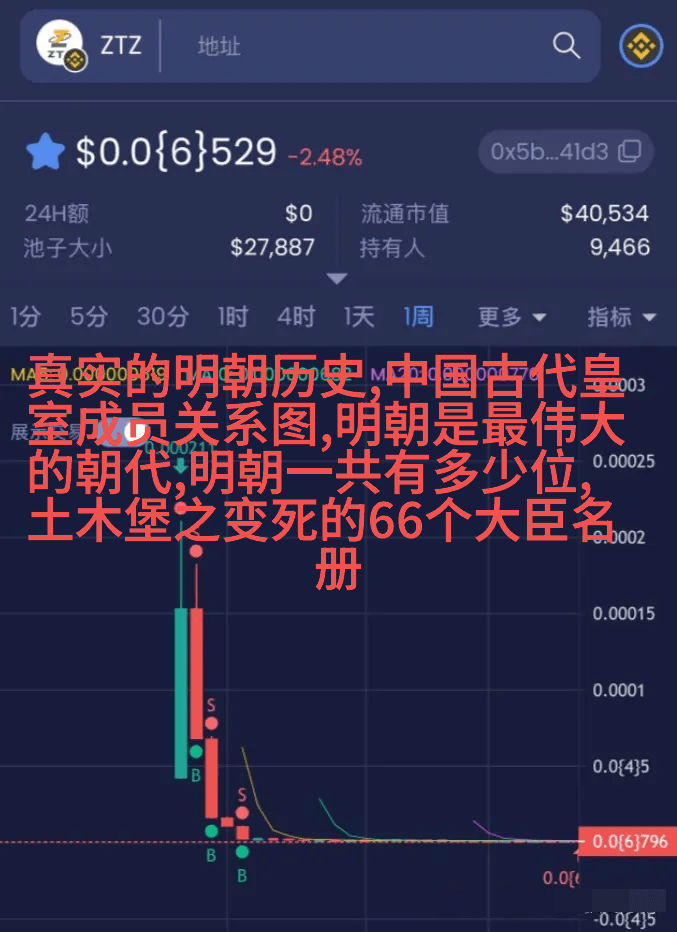Open the 更多 timeframe dropdown
677x932 pixels.
[x=511, y=318]
